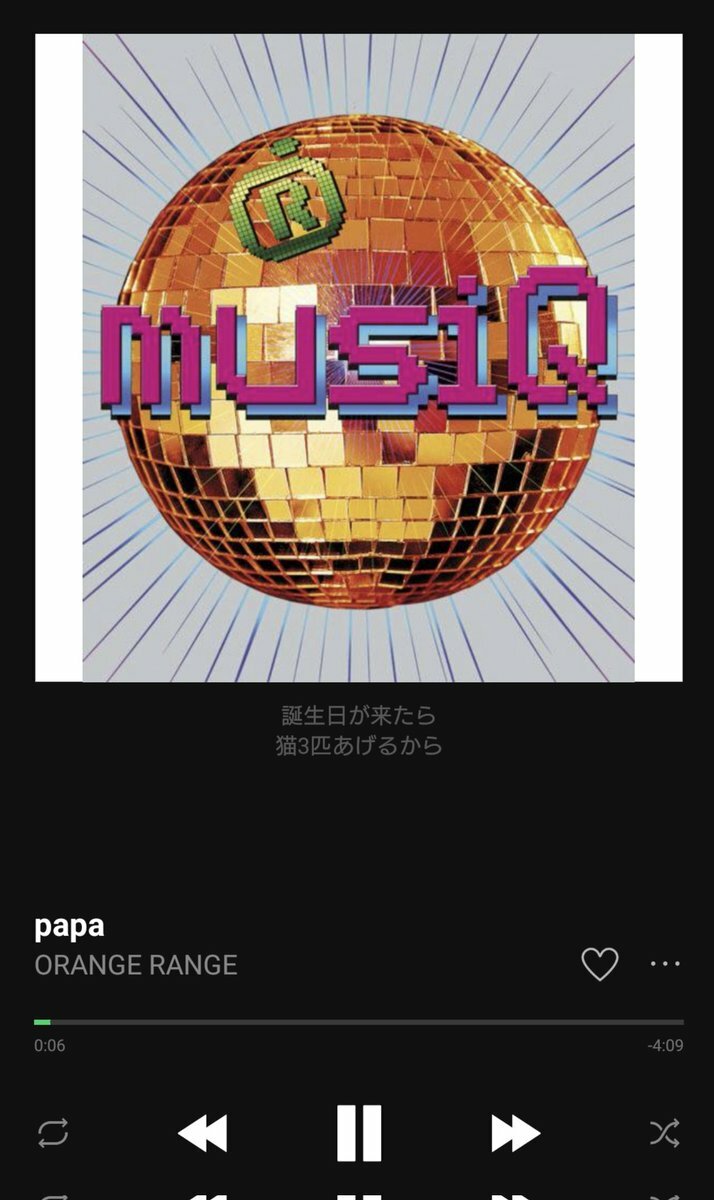Toggle repeat mode

(x=52, y=1133)
